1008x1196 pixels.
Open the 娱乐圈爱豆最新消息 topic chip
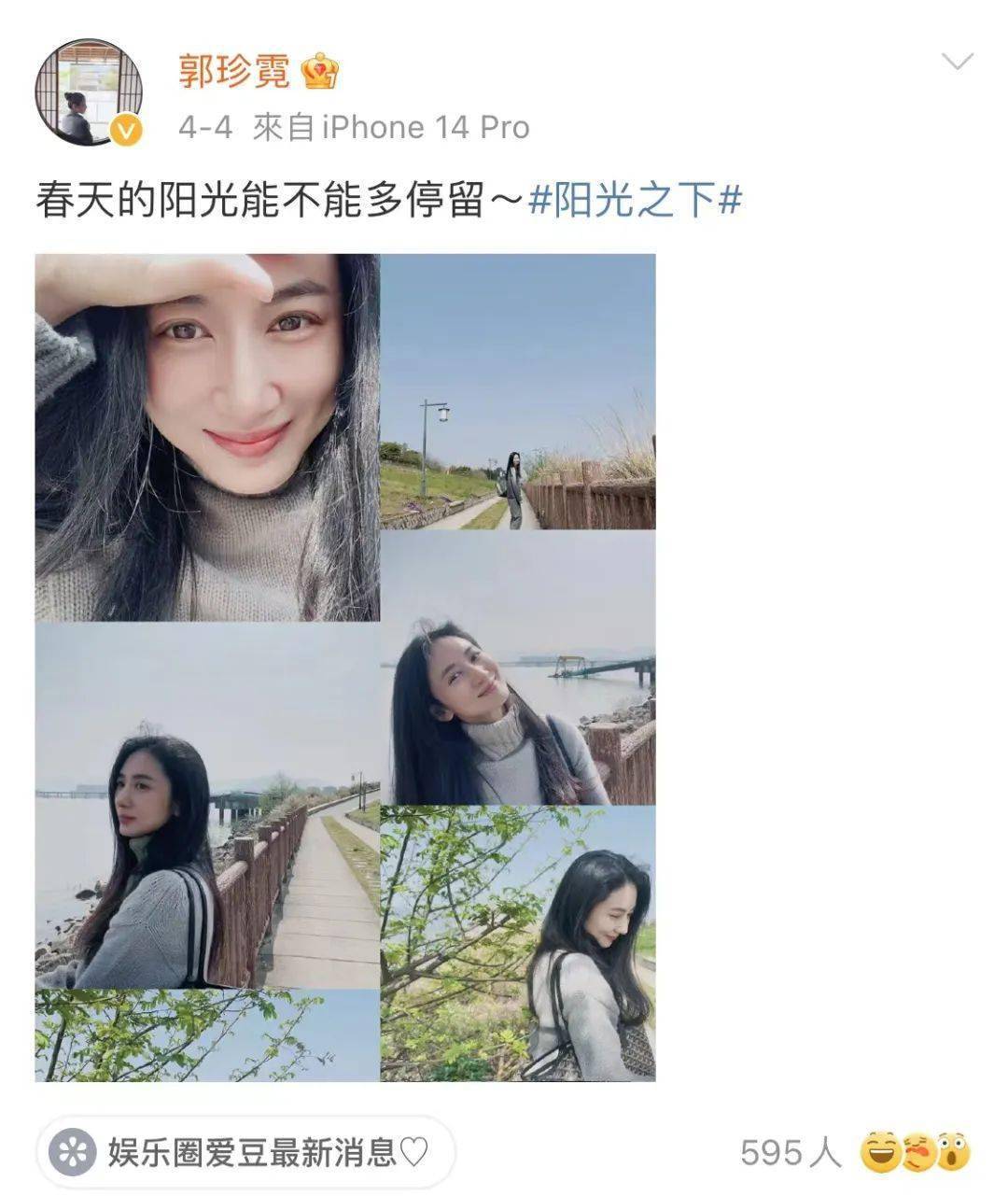coord(245,1152)
